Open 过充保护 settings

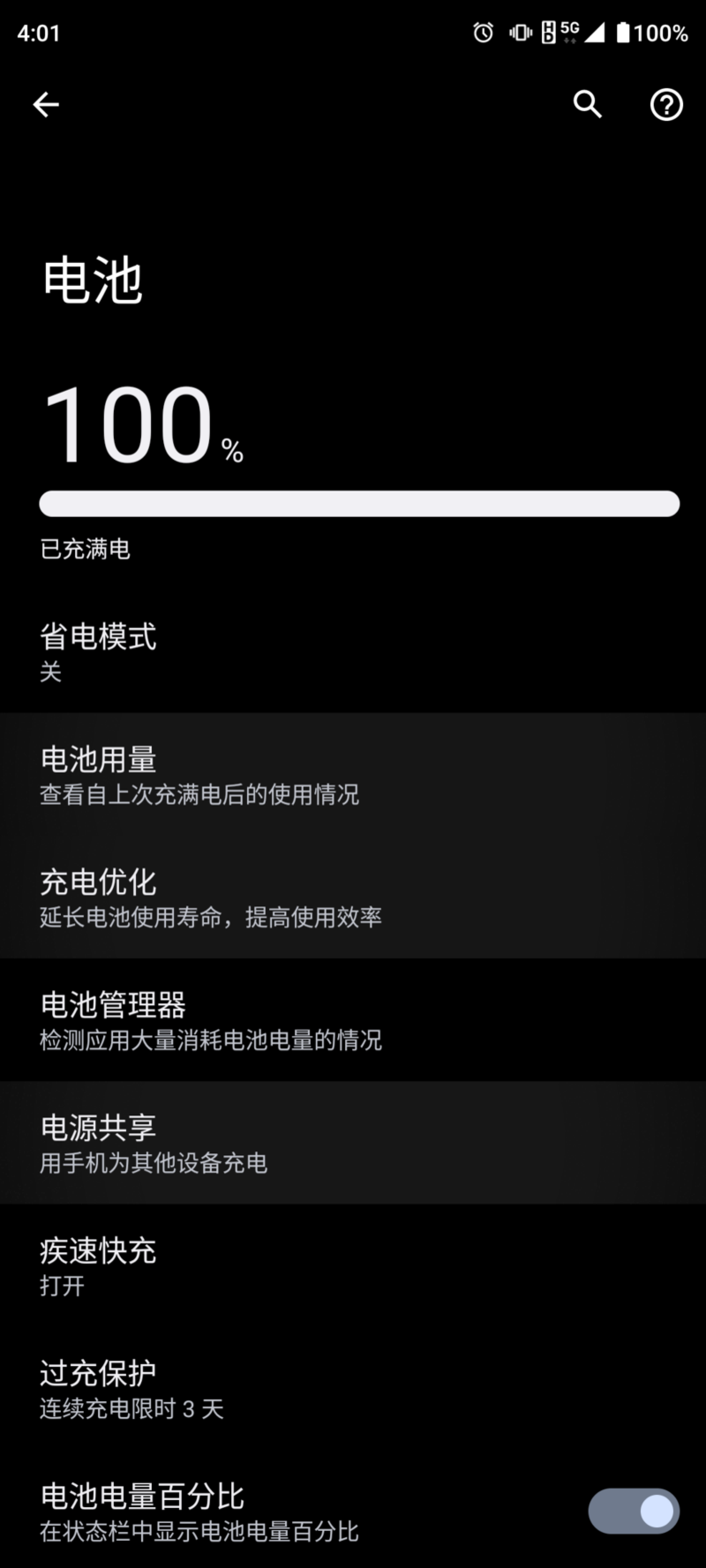[353, 1388]
